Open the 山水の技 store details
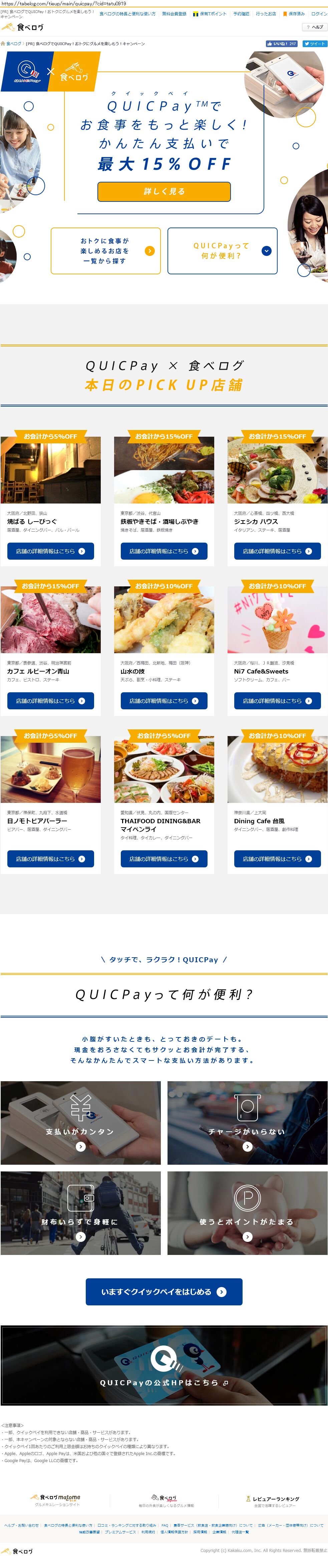This screenshot has width=328, height=1568. click(x=164, y=701)
